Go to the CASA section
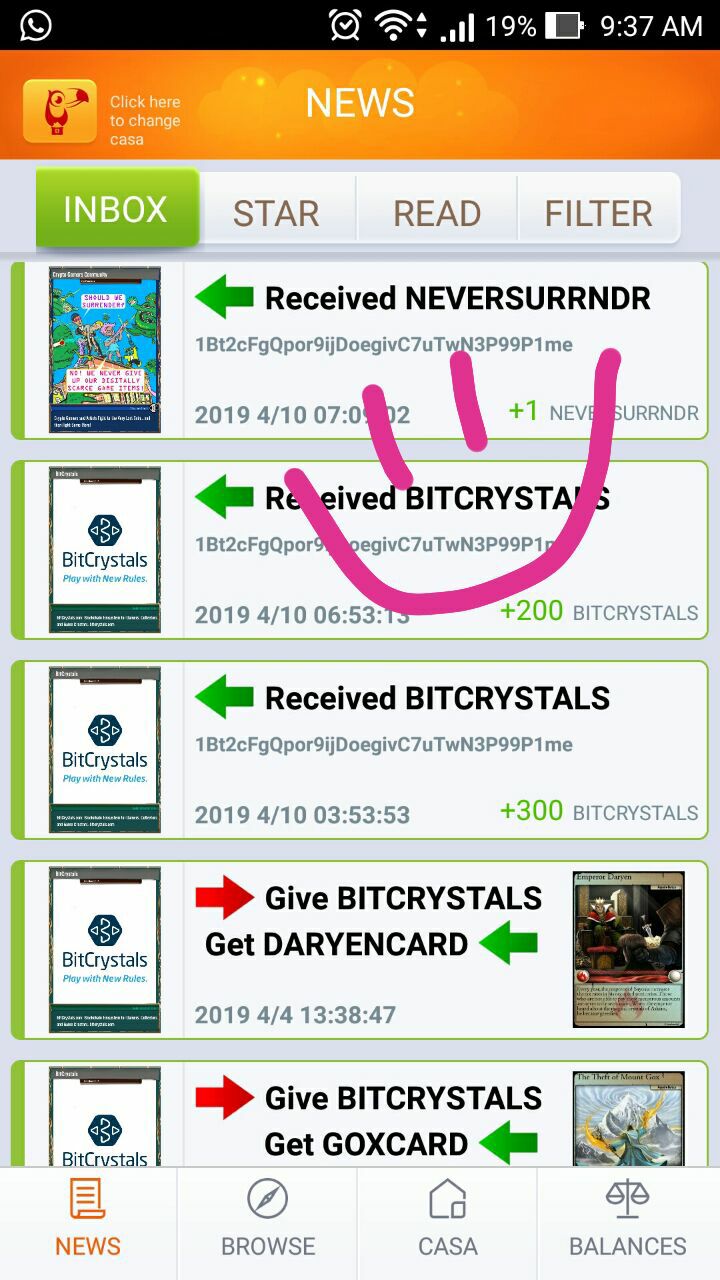Image resolution: width=720 pixels, height=1280 pixels. (x=447, y=1223)
